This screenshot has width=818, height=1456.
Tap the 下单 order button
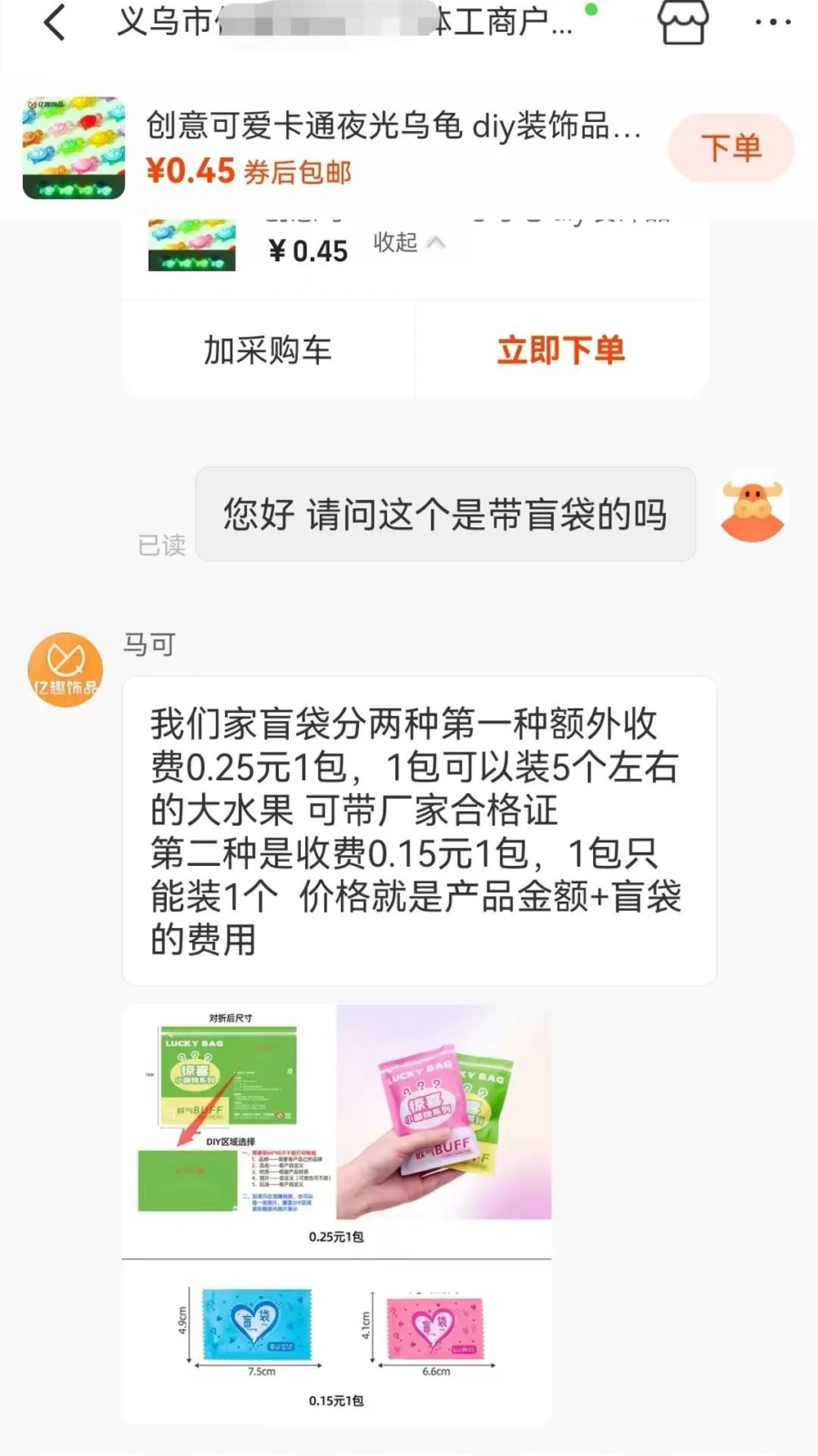click(731, 147)
